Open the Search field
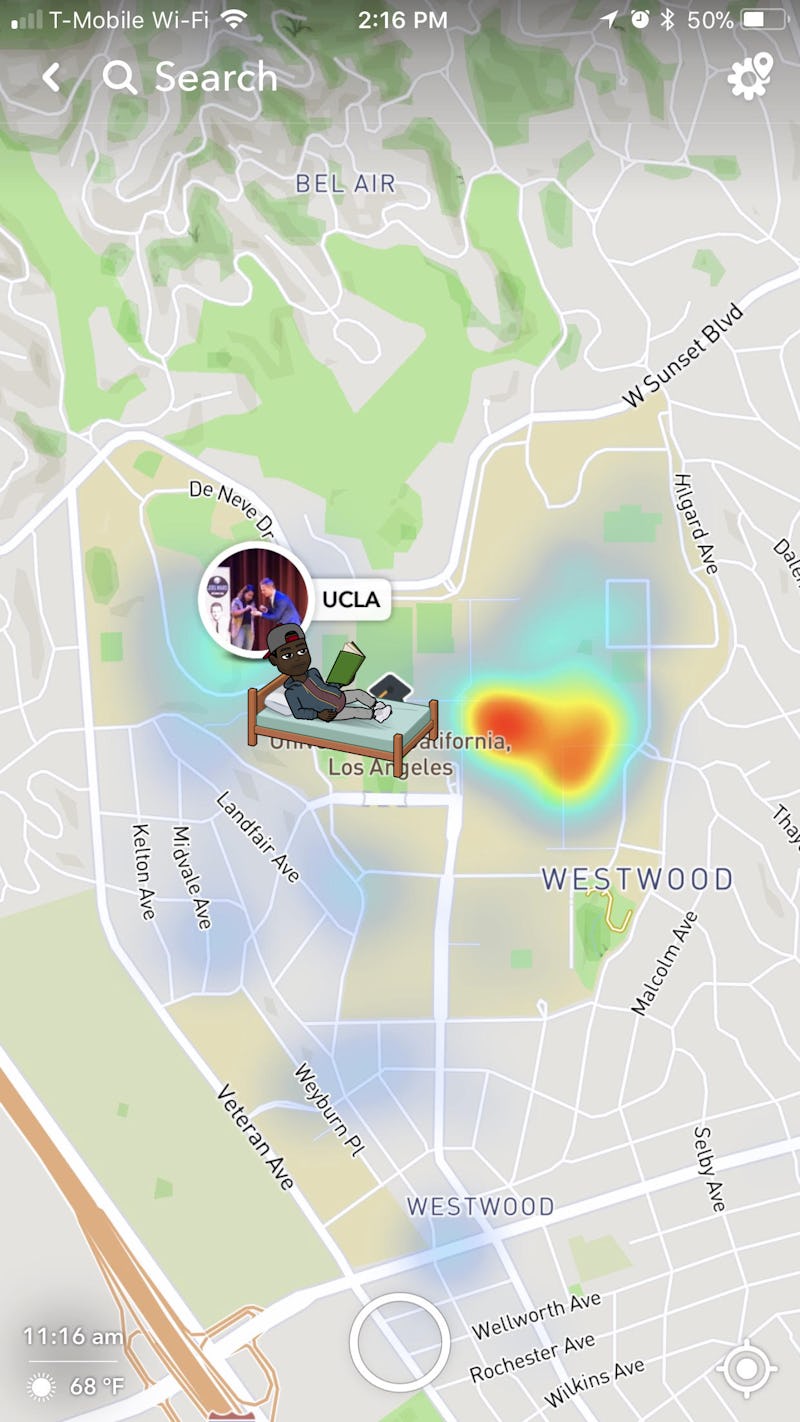Viewport: 800px width, 1422px height. point(190,77)
